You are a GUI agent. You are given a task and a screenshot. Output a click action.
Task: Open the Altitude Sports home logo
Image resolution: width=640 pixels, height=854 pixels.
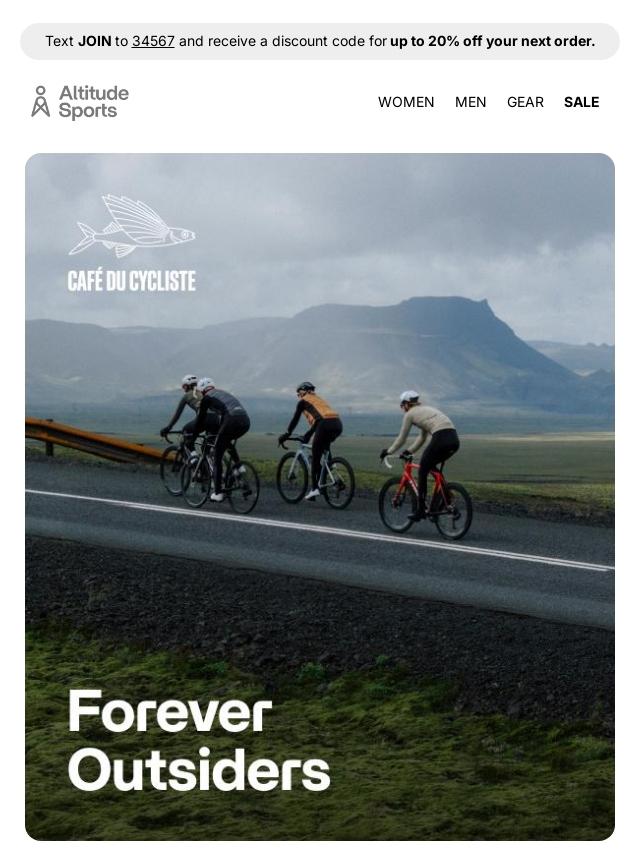(x=80, y=102)
